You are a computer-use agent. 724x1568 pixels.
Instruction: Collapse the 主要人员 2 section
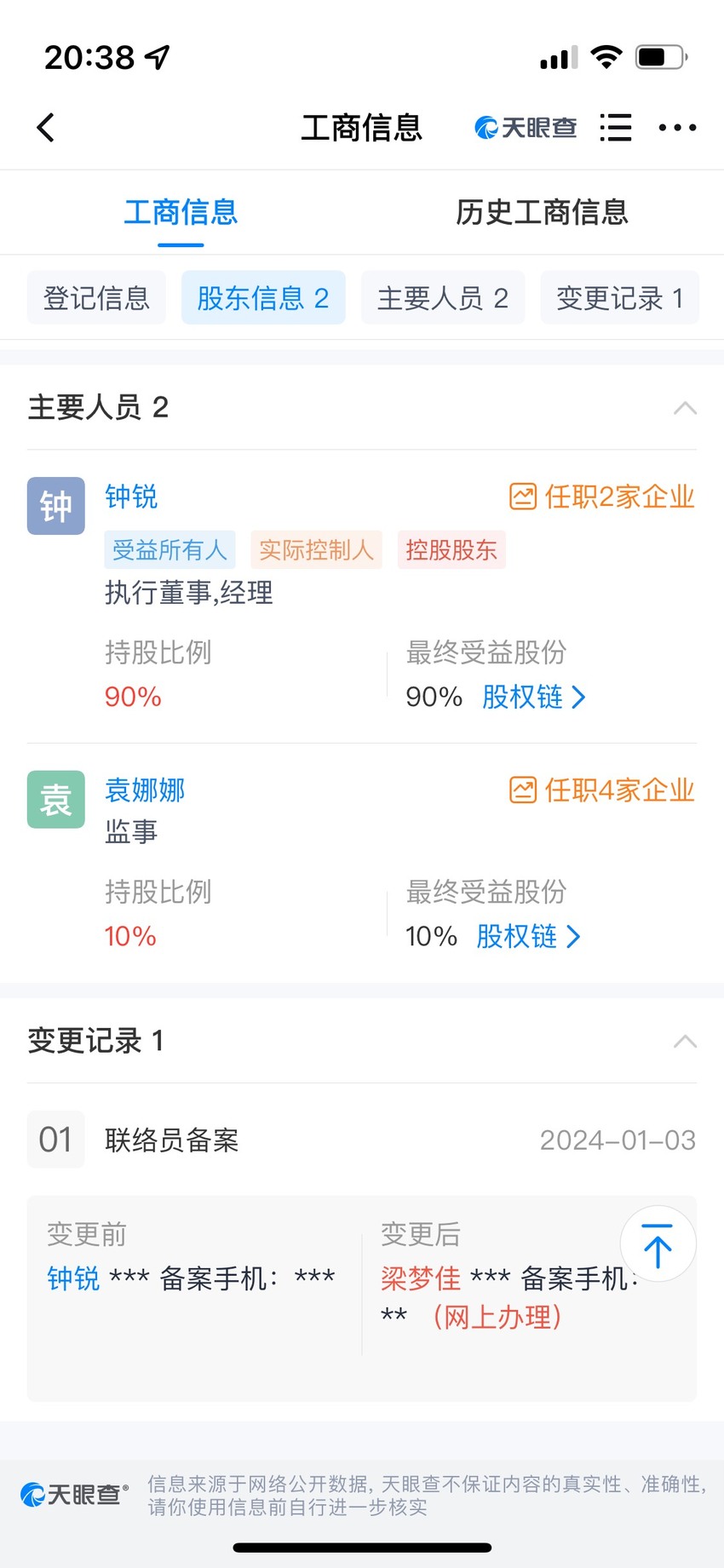click(685, 408)
